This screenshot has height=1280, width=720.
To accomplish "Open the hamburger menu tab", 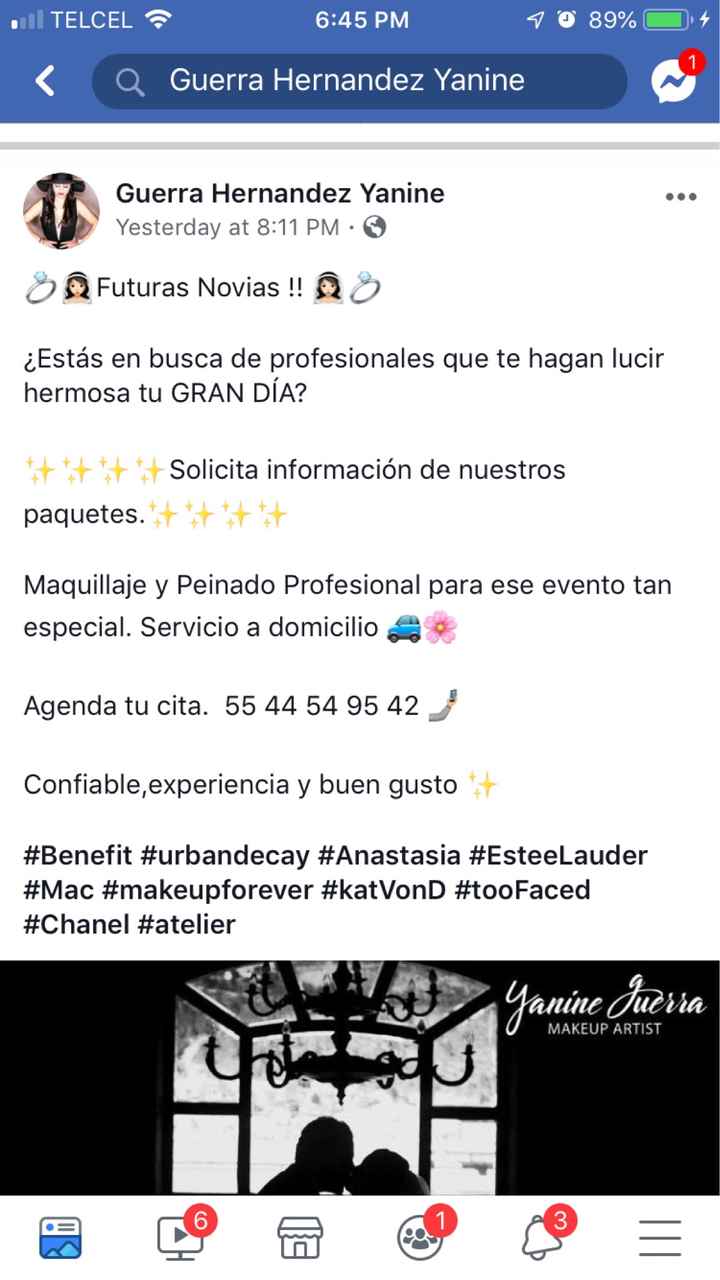I will tap(660, 1238).
